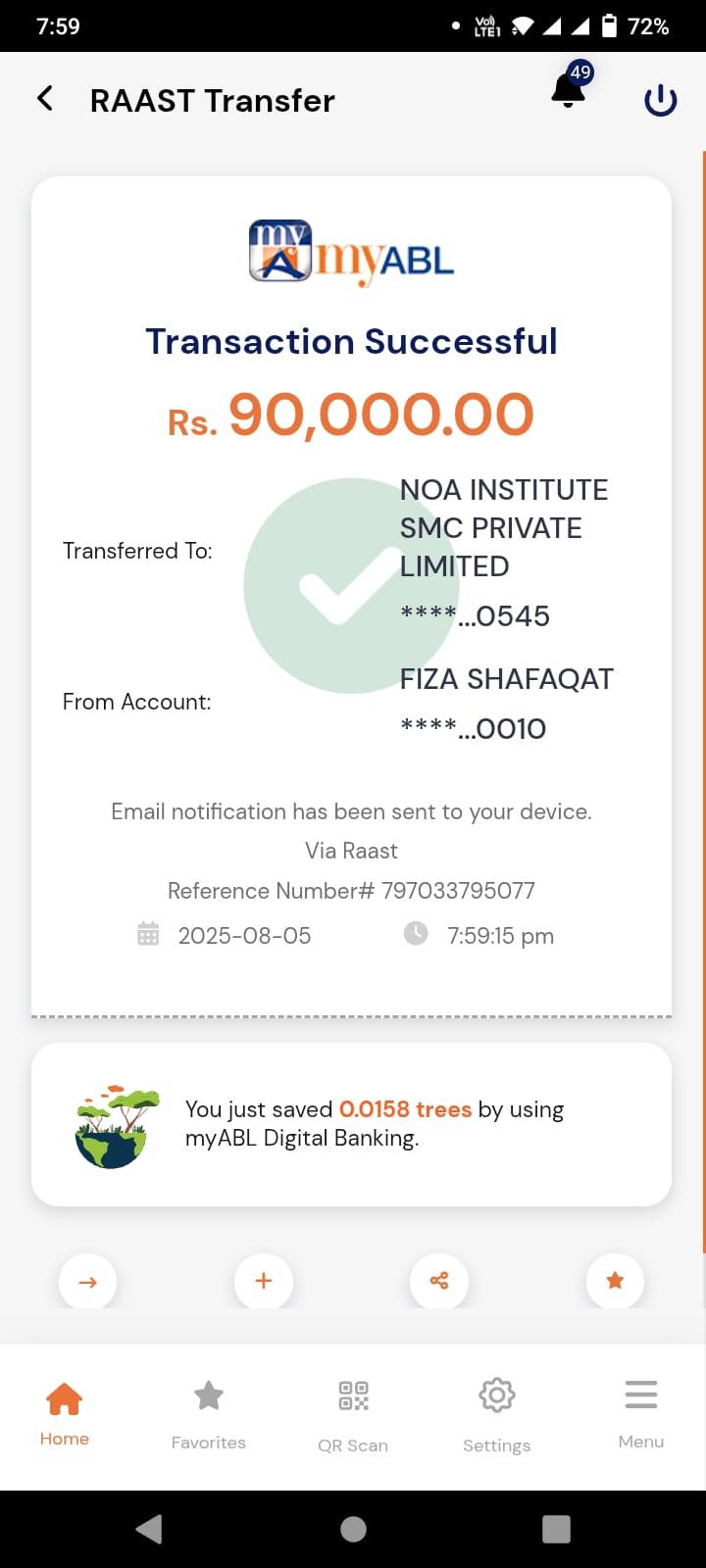
Task: Tap the plus action button
Action: point(263,1281)
